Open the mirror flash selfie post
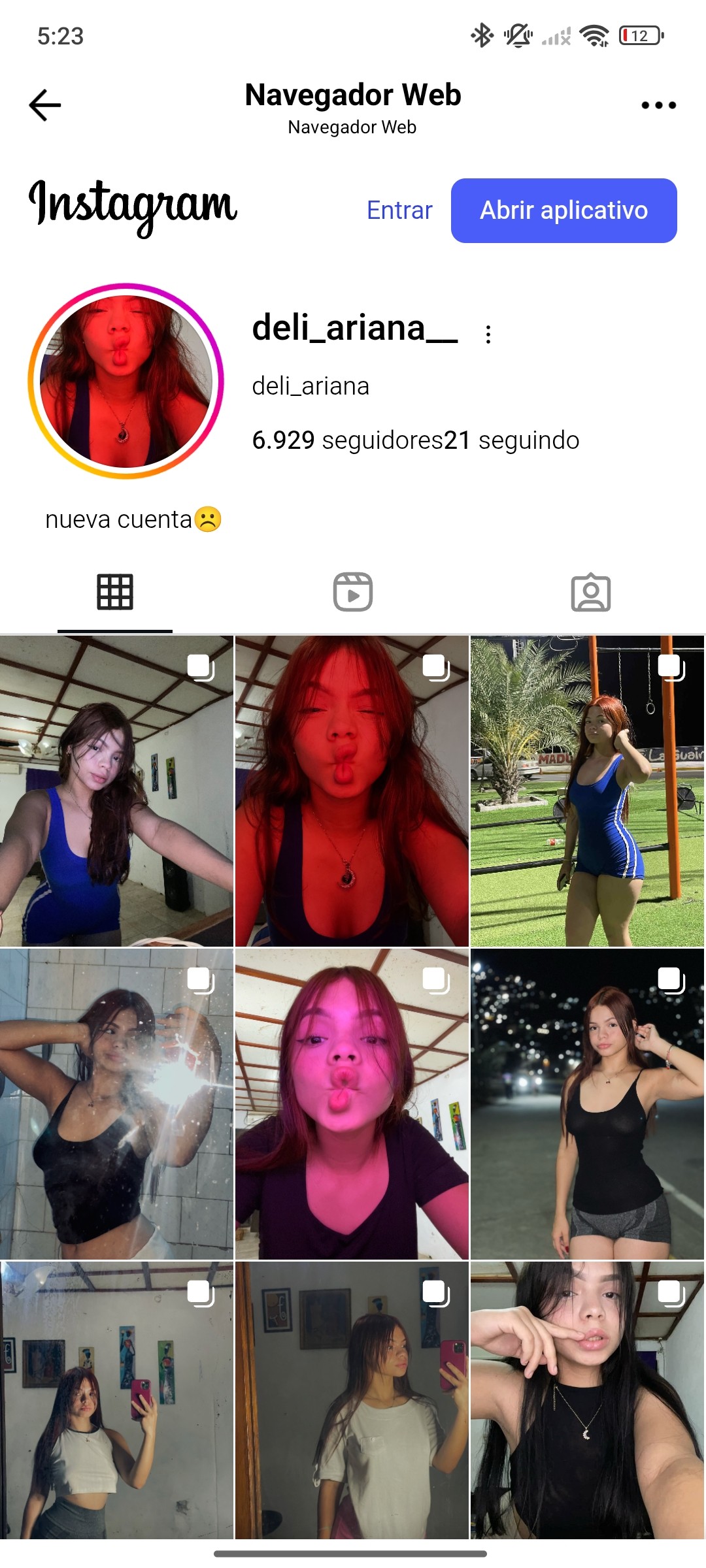This screenshot has width=706, height=1568. point(116,1104)
